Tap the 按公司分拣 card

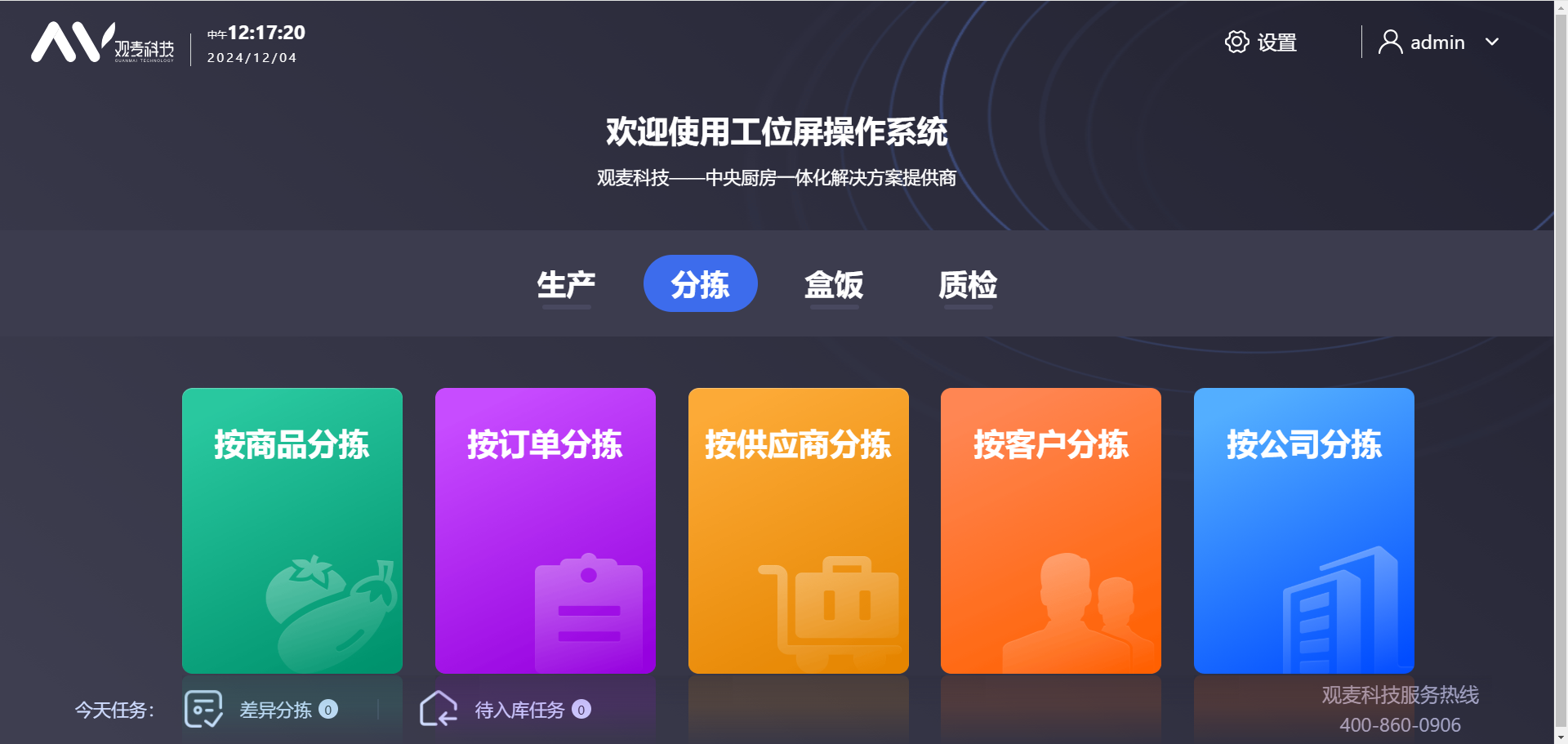pos(1303,530)
